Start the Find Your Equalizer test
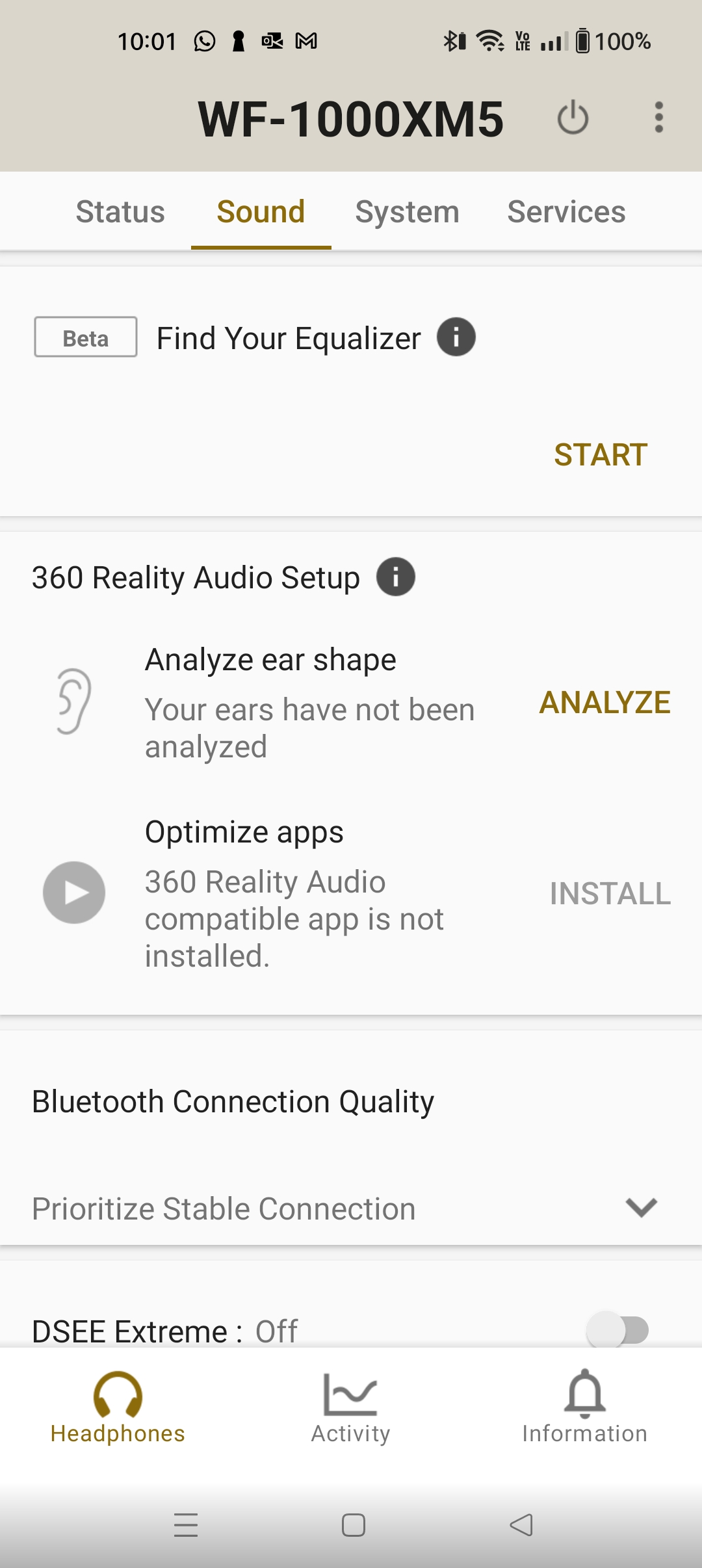This screenshot has width=702, height=1568. [600, 454]
